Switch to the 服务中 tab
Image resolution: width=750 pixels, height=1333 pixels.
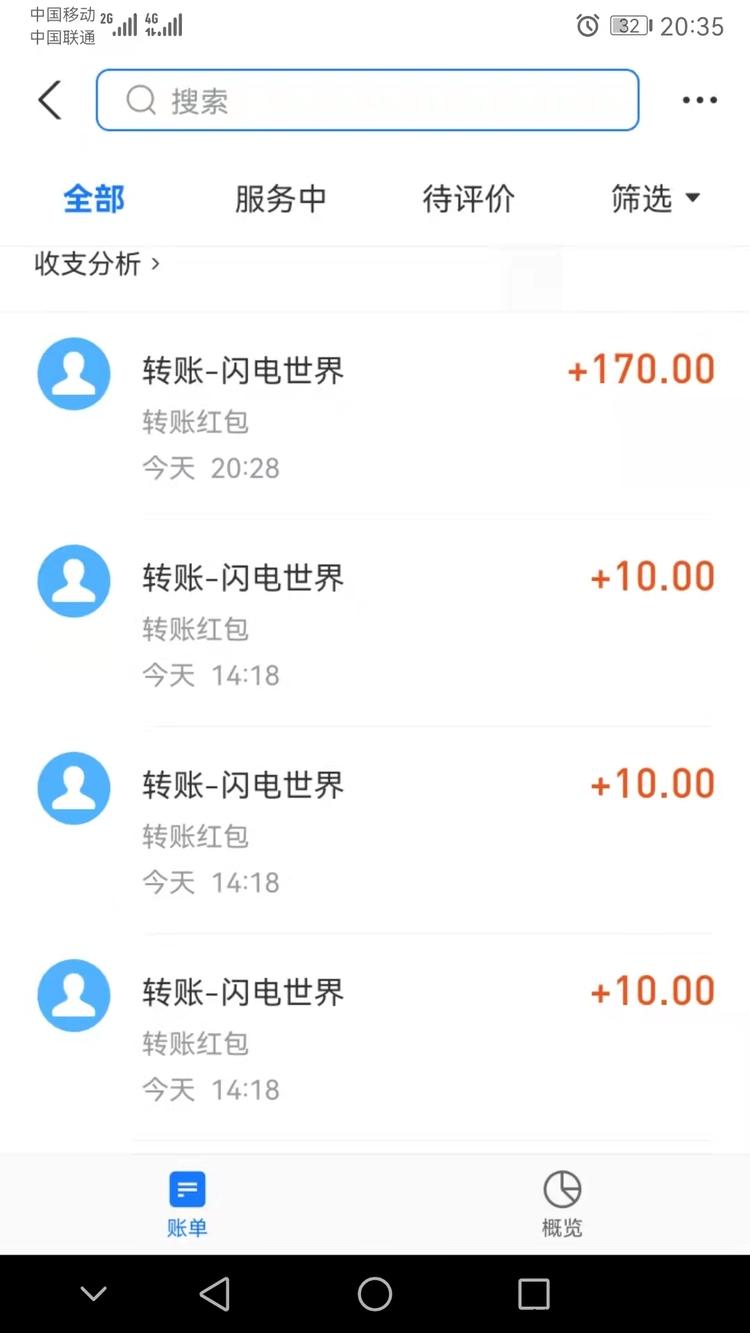[x=280, y=199]
